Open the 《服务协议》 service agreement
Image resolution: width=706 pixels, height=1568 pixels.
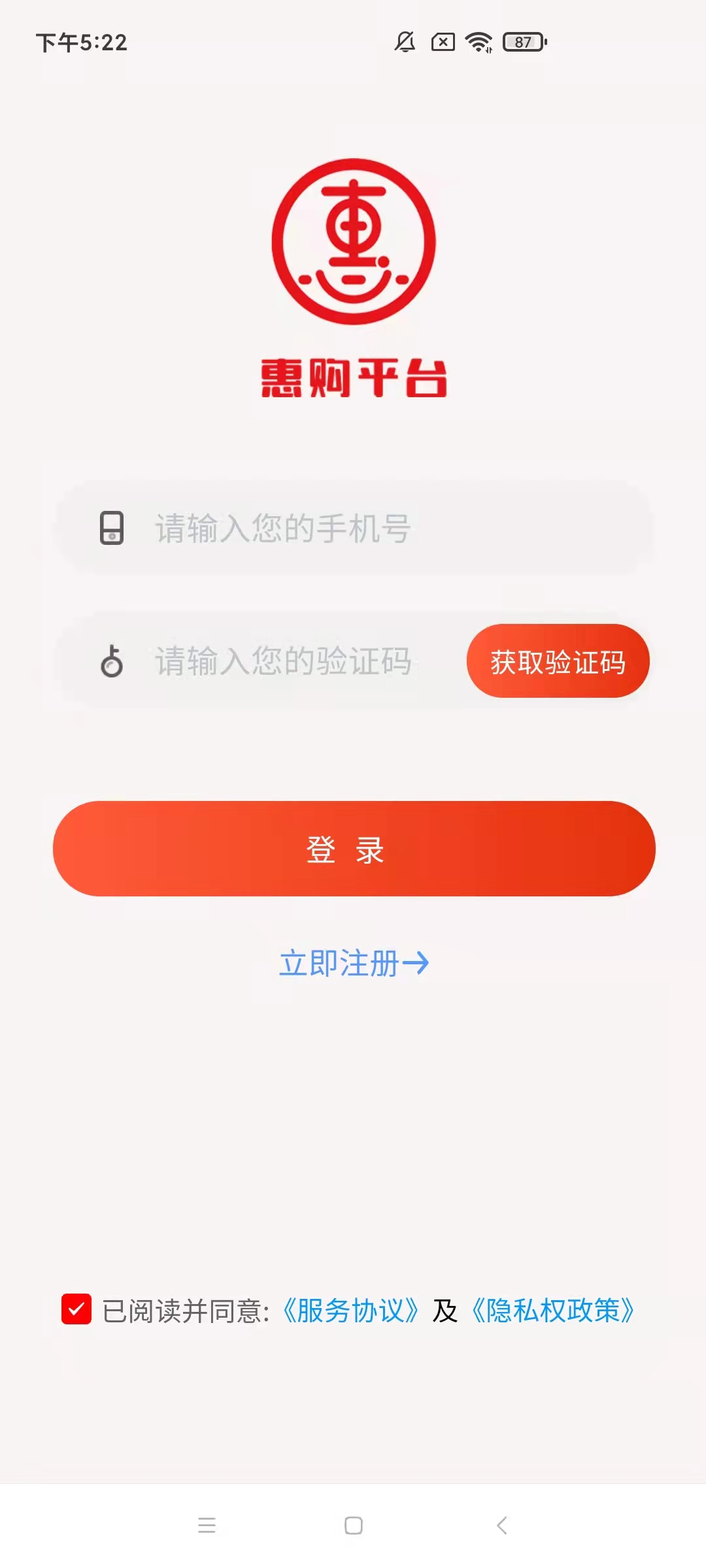coord(350,1311)
